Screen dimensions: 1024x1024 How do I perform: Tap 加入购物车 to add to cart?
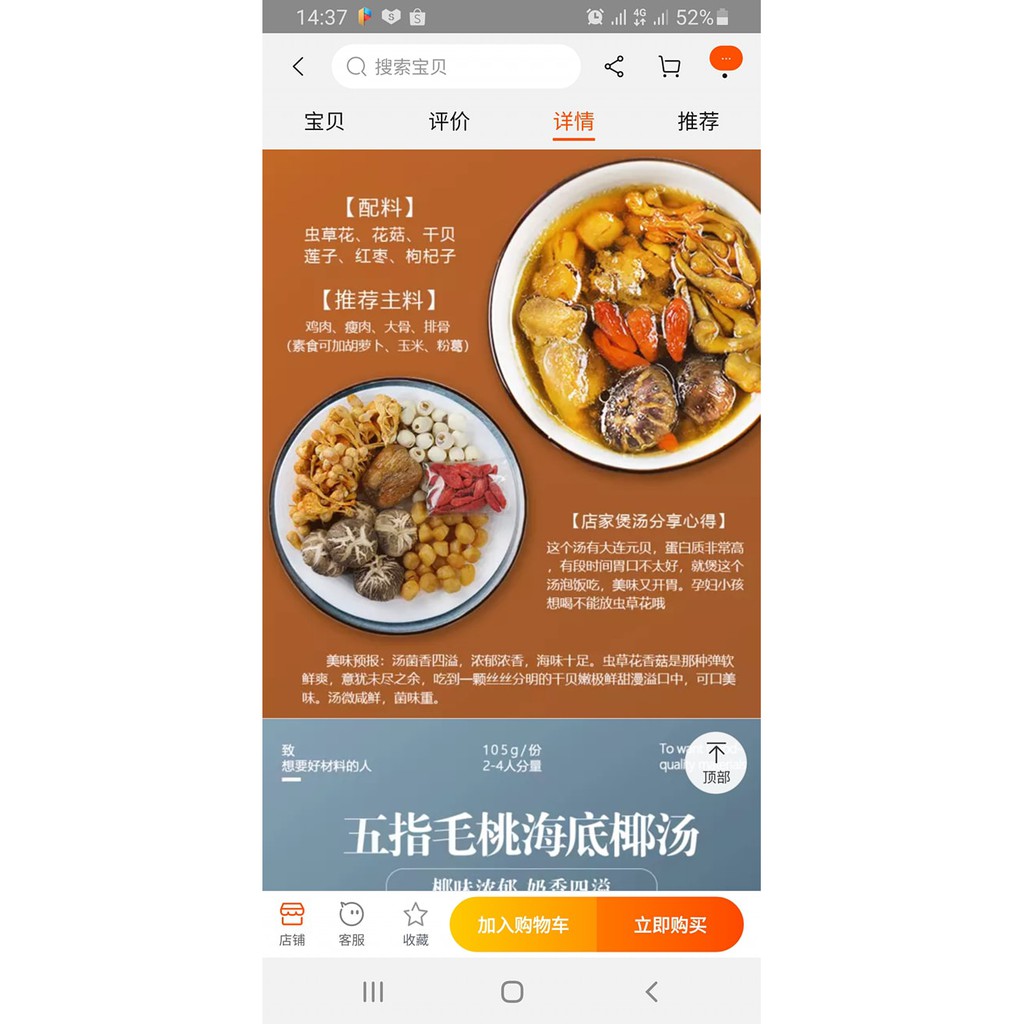(x=523, y=925)
